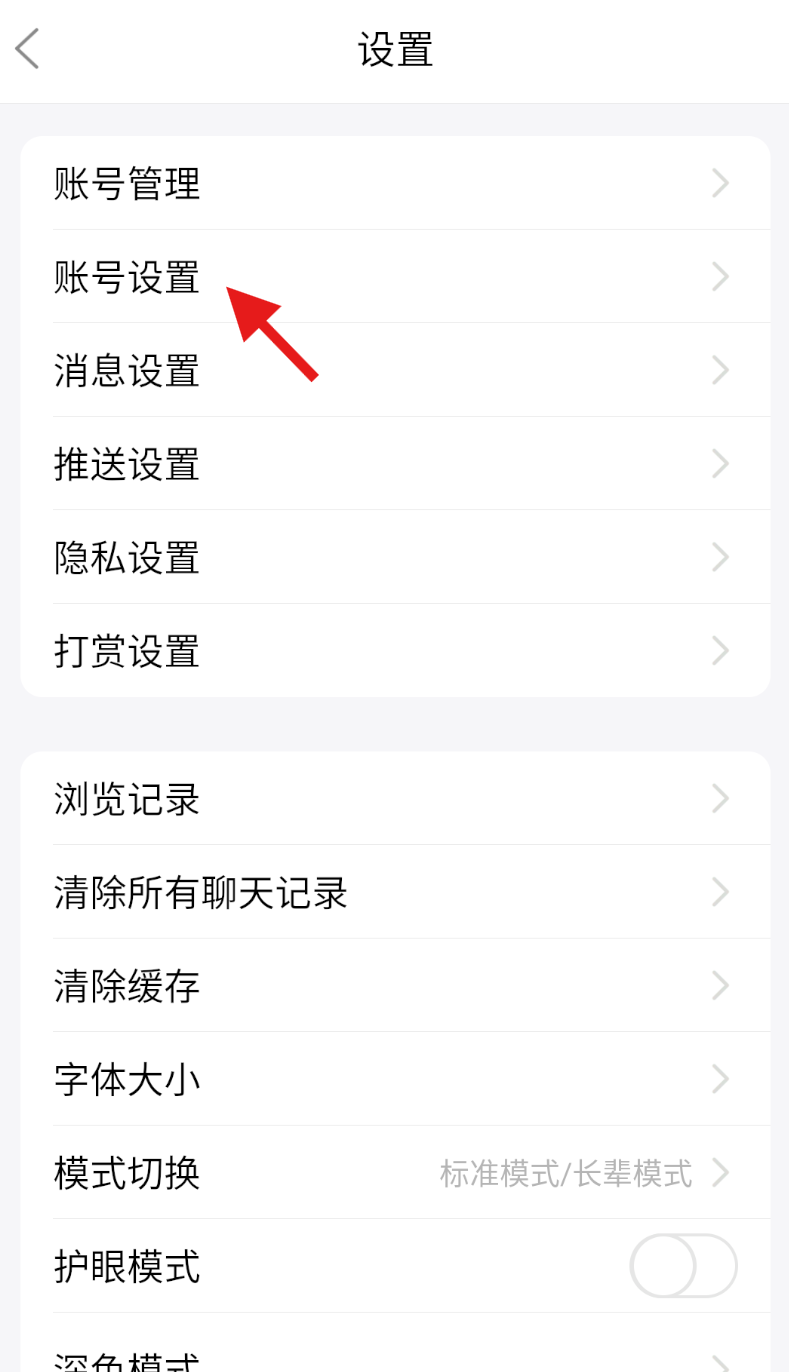Go back using the top-left arrow
Screen dimensions: 789x1372
(x=28, y=49)
